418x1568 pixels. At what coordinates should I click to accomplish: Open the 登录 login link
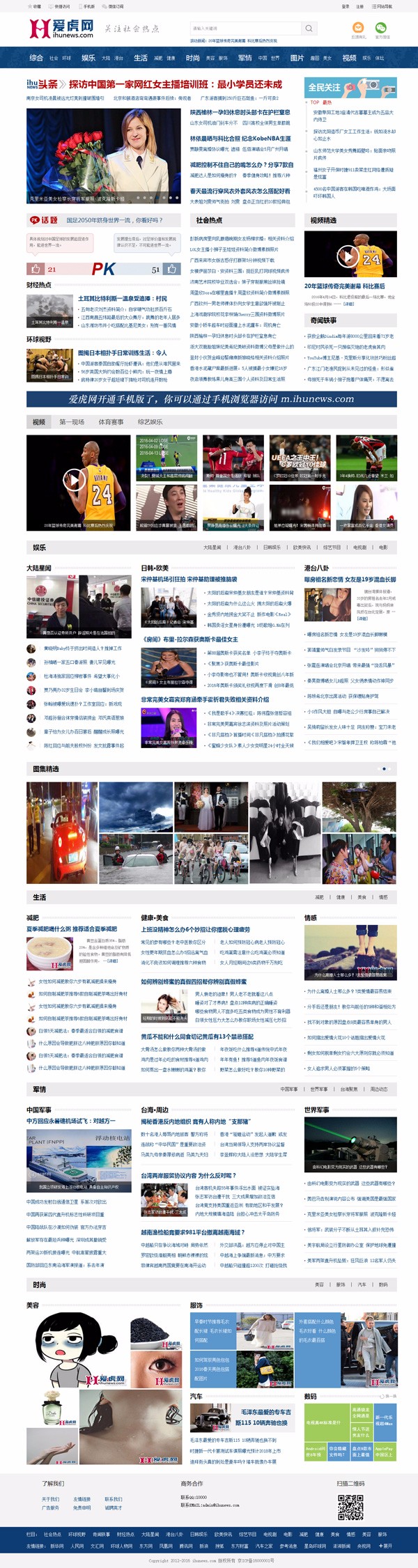[346, 6]
